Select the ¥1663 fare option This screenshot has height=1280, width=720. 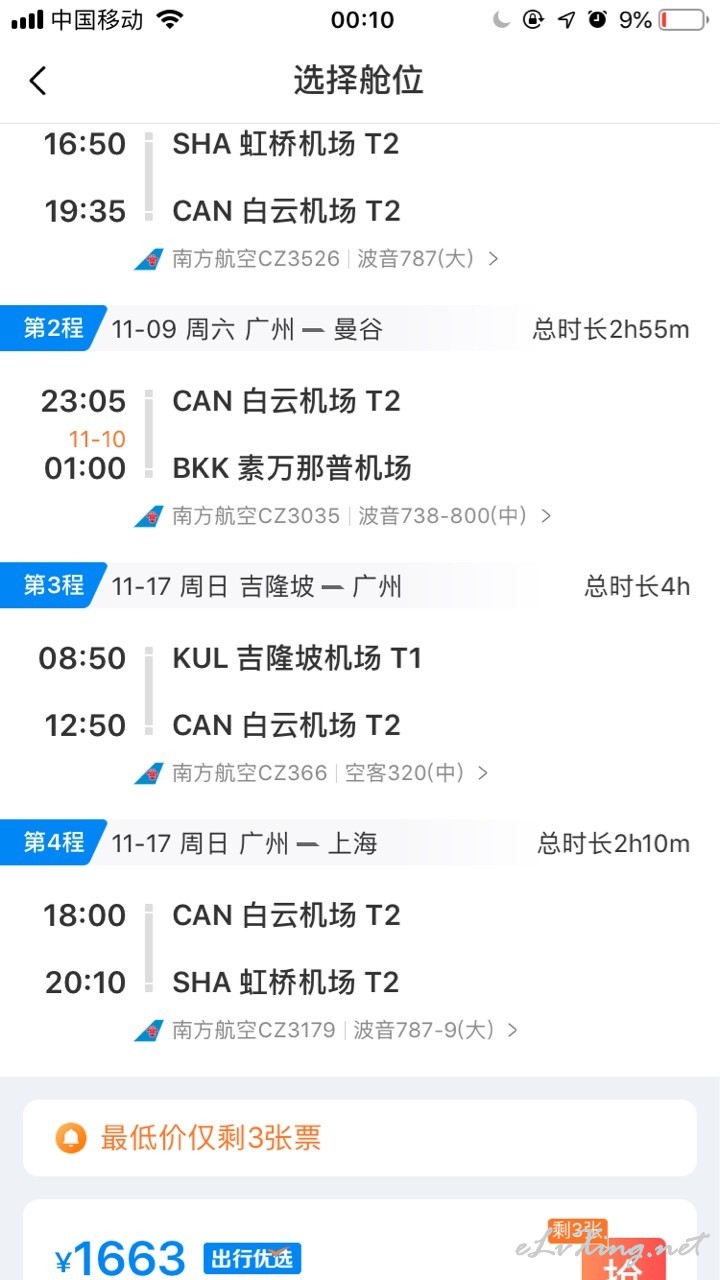point(360,1242)
